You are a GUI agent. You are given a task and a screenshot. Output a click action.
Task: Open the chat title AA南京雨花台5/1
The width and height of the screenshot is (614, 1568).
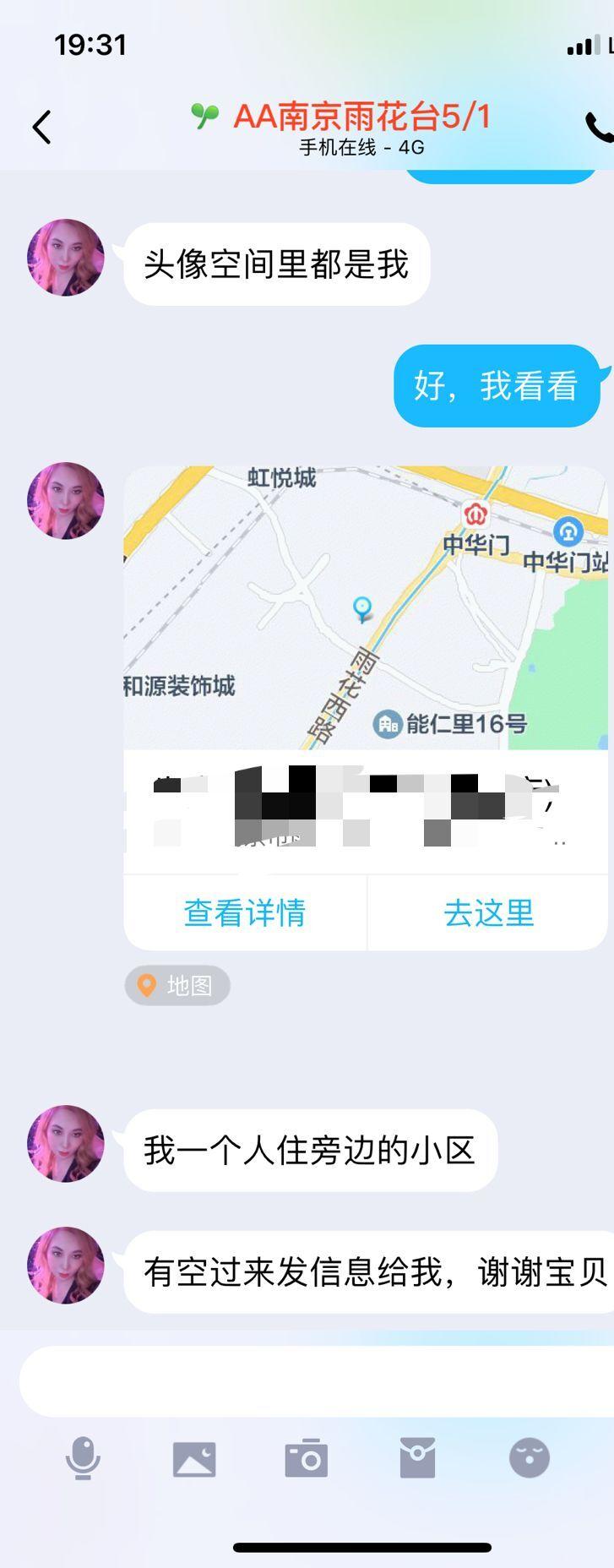pos(361,117)
